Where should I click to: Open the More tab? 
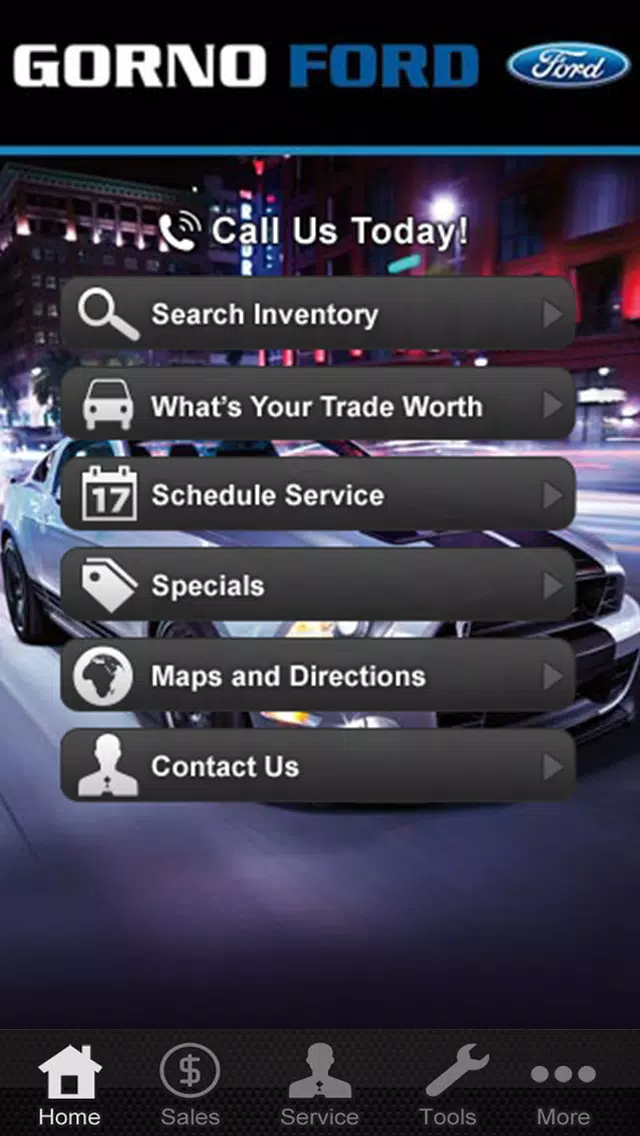pos(563,1085)
